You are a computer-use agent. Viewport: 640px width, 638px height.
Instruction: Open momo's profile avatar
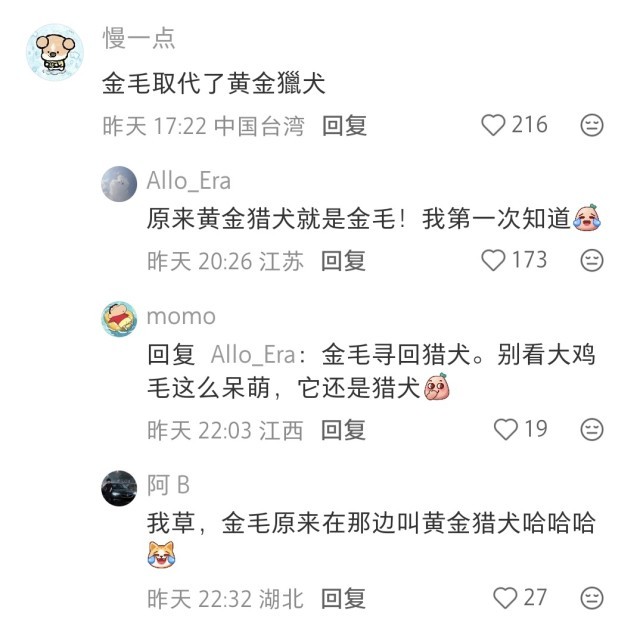point(120,319)
